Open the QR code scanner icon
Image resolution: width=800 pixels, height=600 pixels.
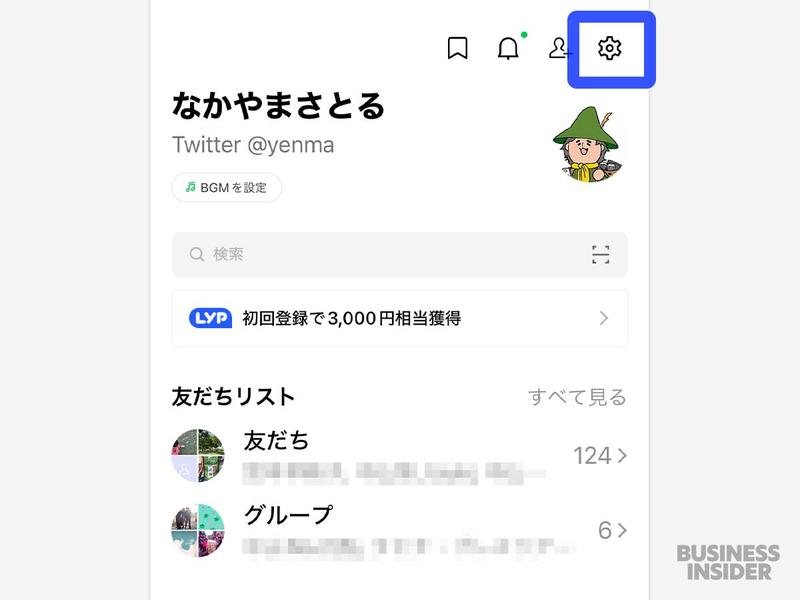point(600,254)
